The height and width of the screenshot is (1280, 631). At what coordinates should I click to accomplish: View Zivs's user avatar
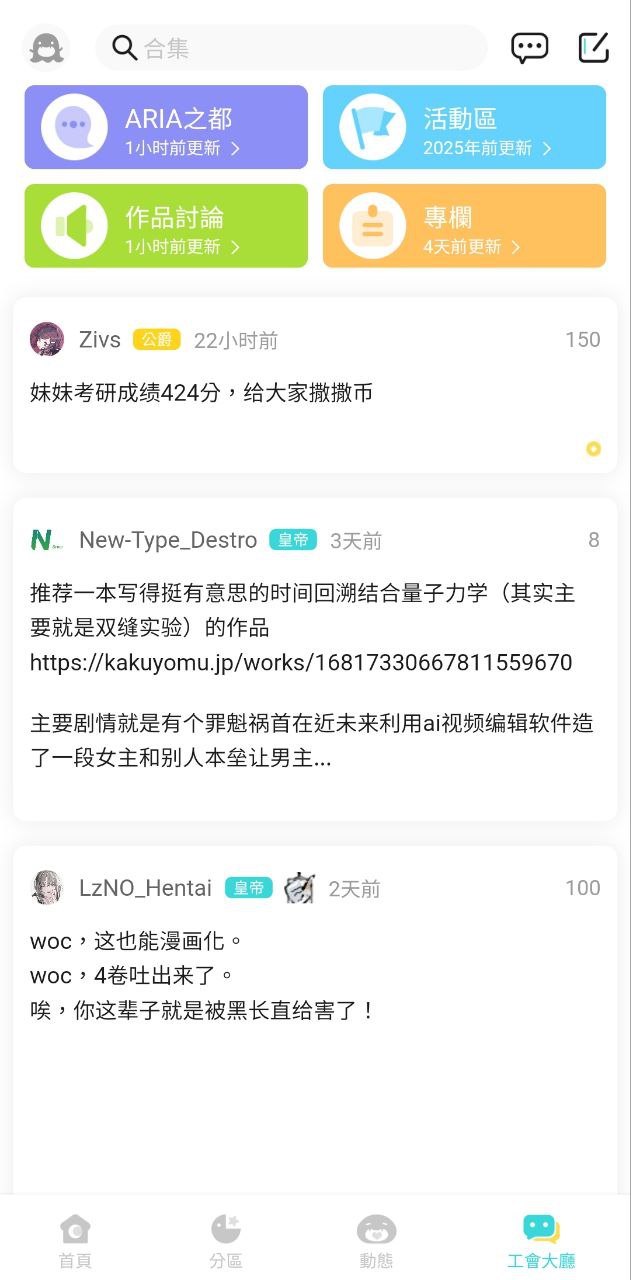pos(47,340)
